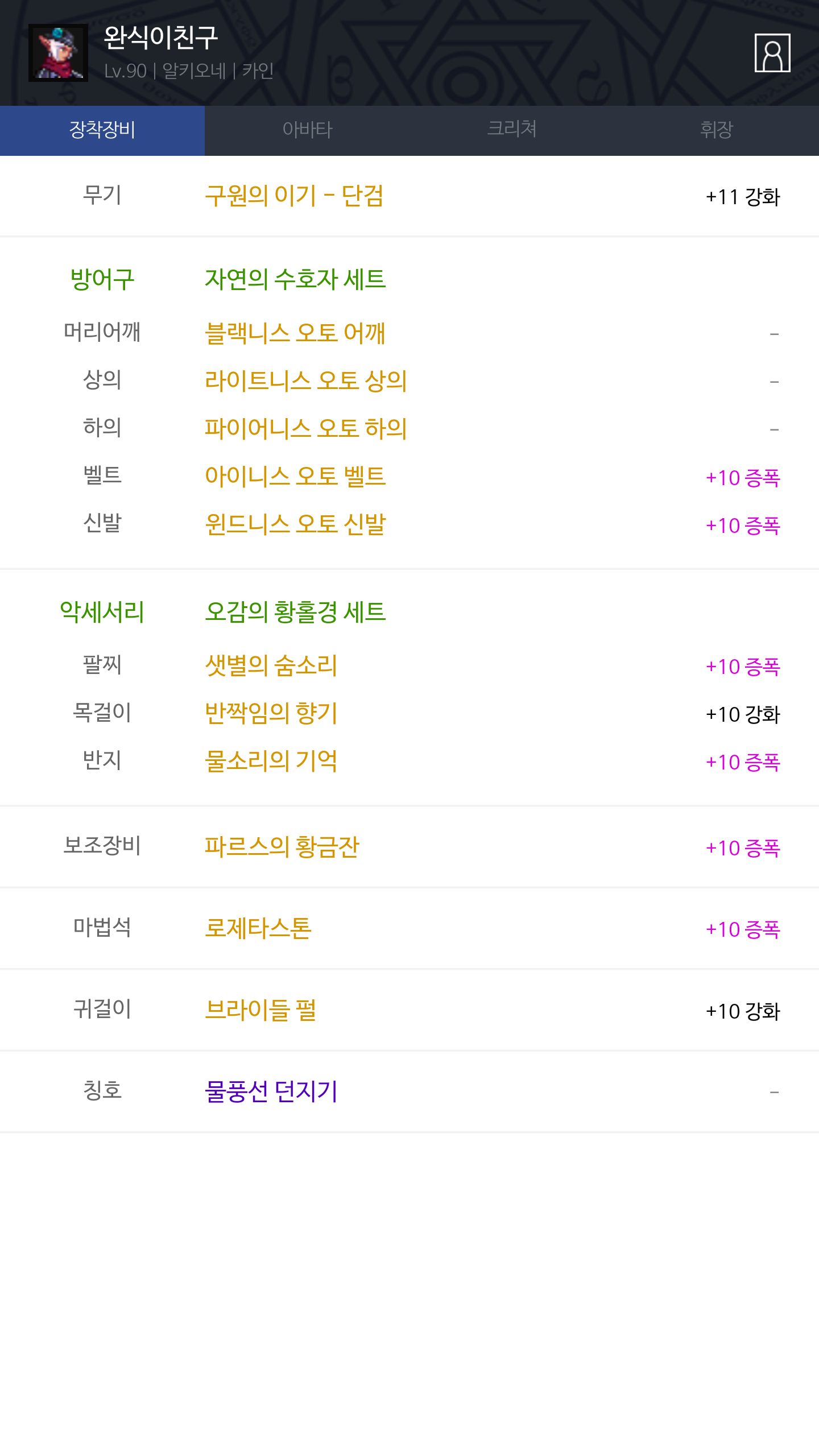This screenshot has width=819, height=1456.
Task: View 아이니스 오토 벨트 item
Action: [295, 477]
